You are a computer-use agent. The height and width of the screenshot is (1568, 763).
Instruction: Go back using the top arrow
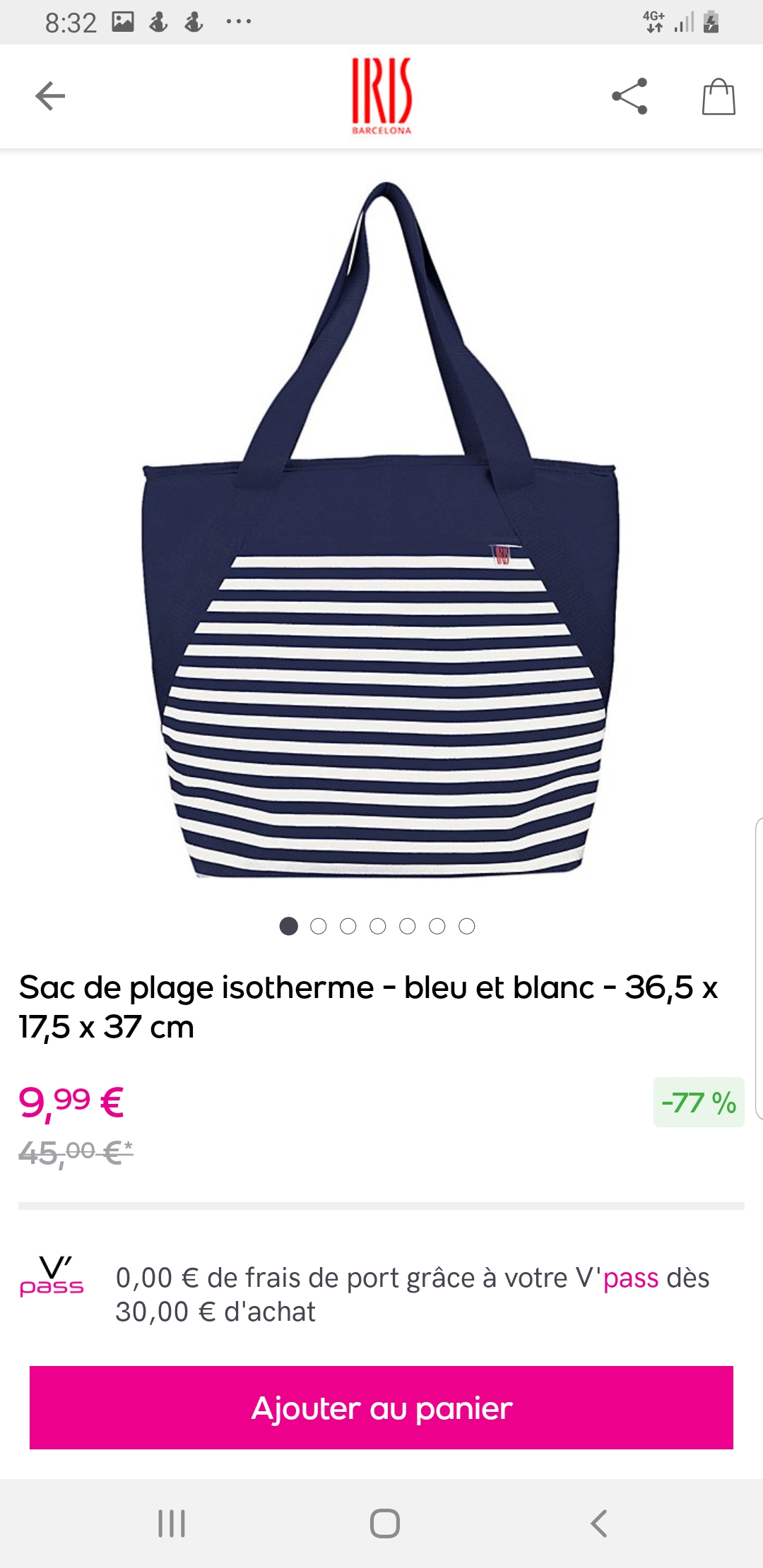(50, 96)
